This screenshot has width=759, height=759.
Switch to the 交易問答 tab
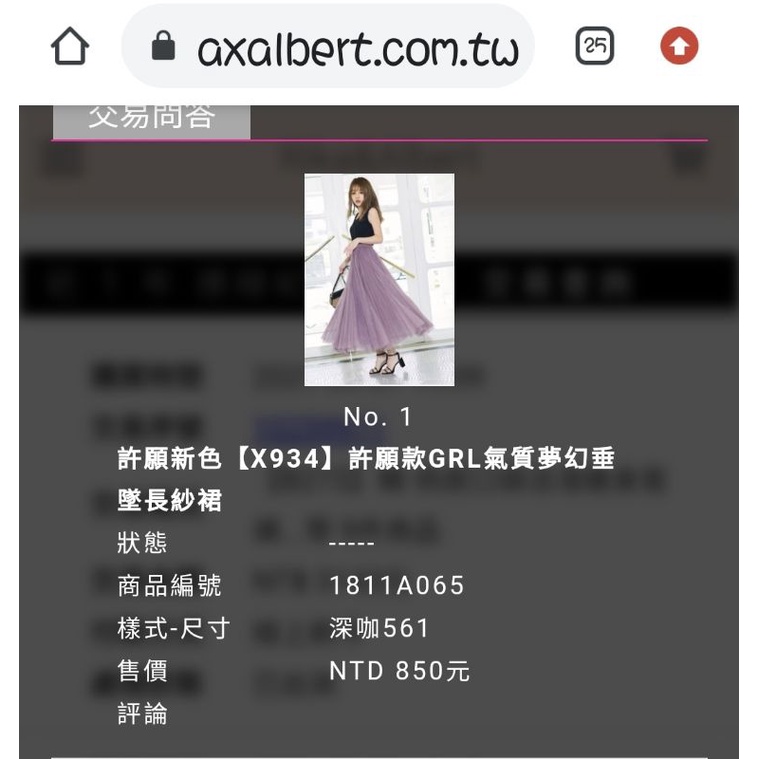[152, 121]
